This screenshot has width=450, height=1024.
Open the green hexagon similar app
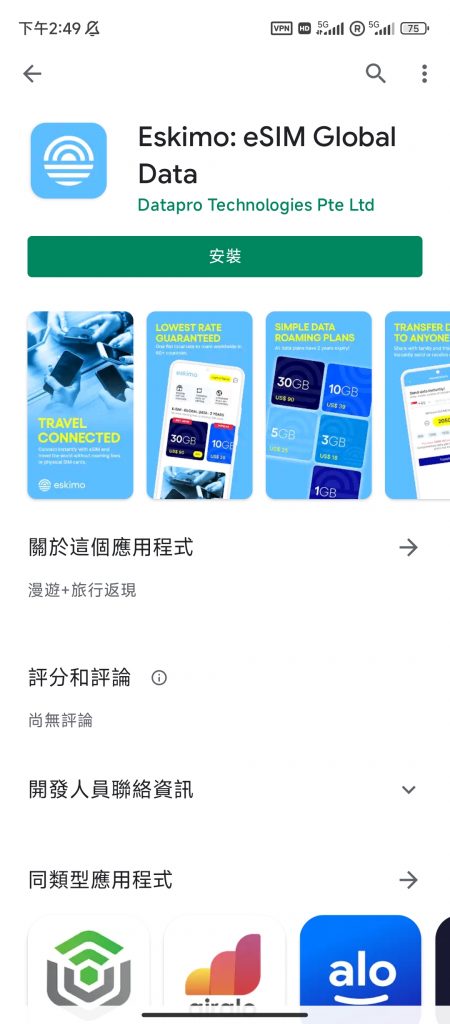(88, 969)
